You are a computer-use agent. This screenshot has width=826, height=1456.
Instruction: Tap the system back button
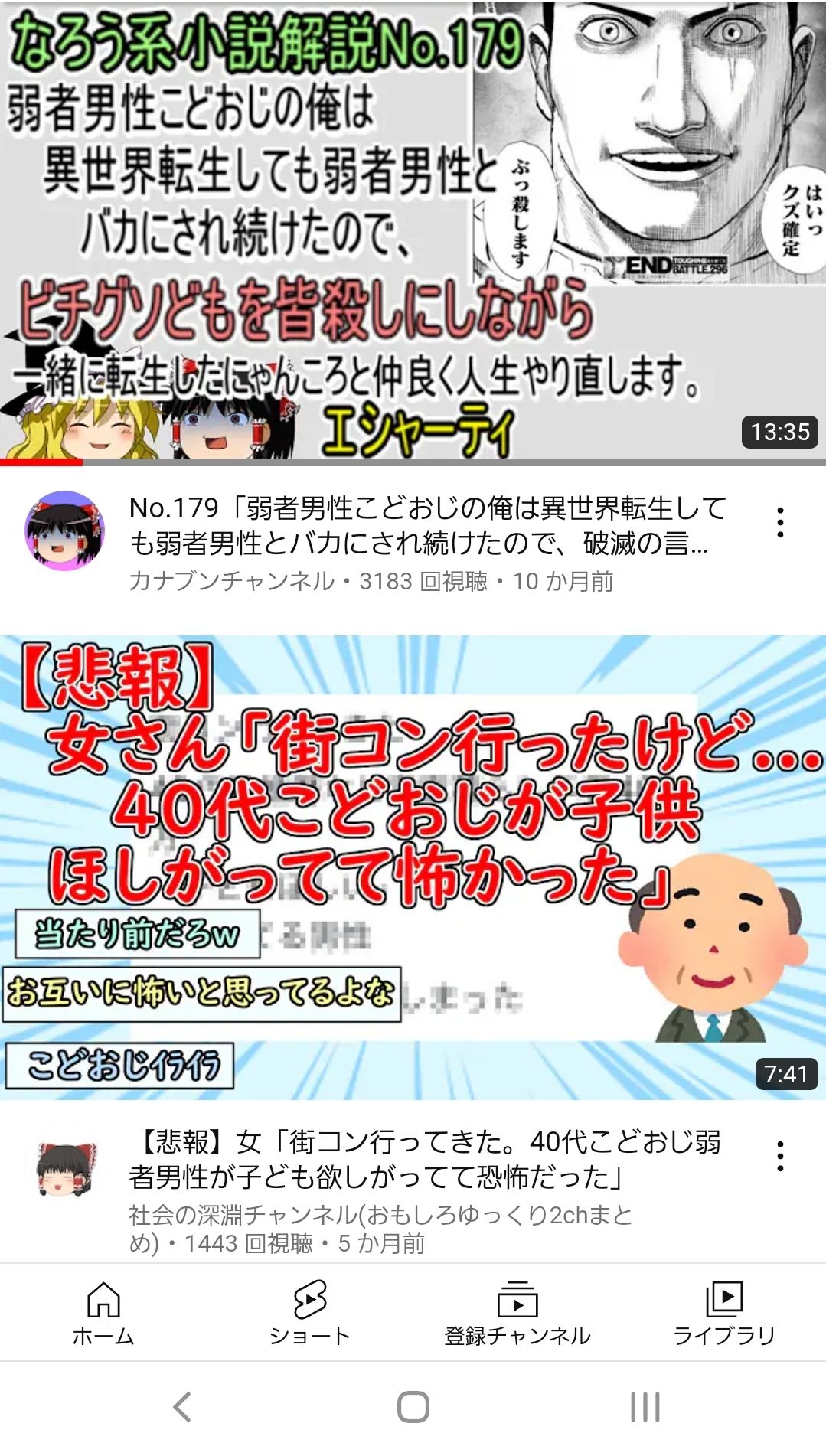point(182,1407)
